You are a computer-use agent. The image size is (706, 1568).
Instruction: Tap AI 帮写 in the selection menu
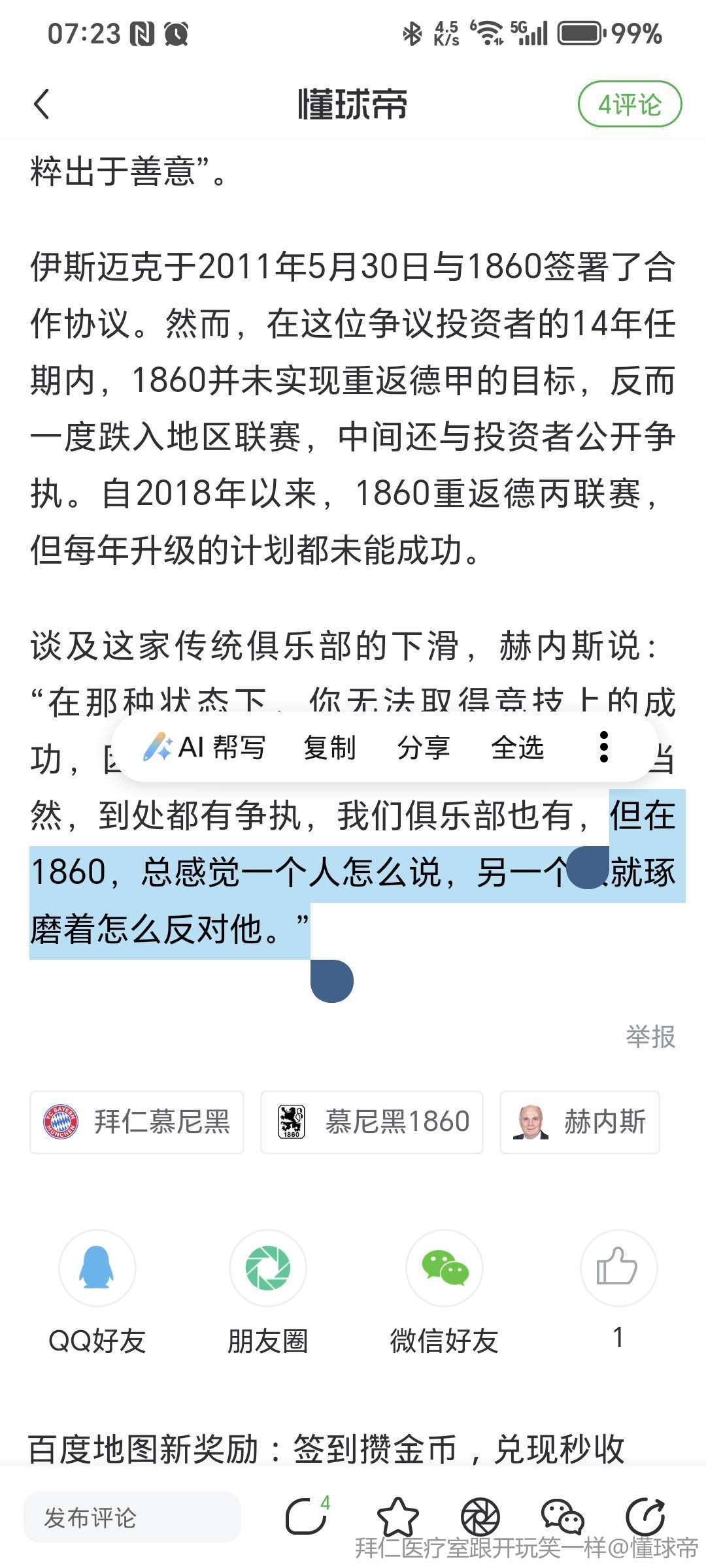[205, 747]
